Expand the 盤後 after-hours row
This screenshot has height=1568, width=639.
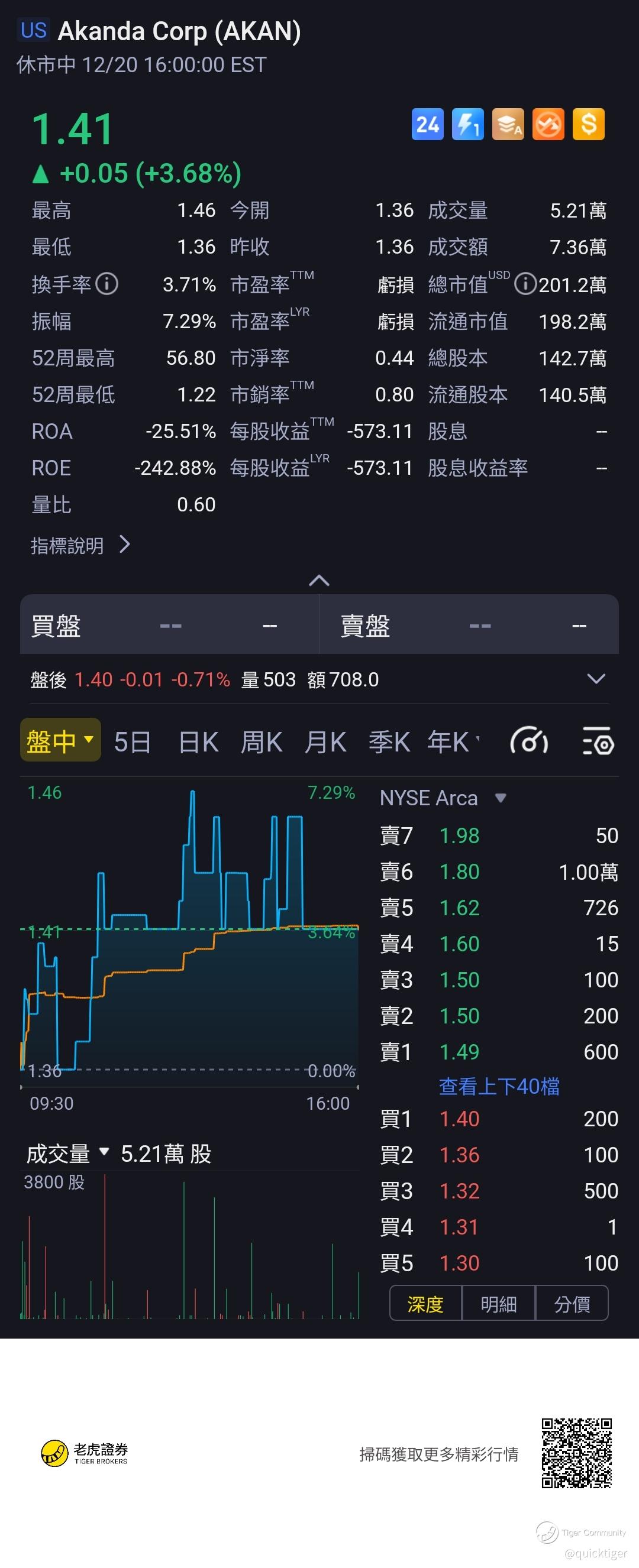pyautogui.click(x=595, y=679)
